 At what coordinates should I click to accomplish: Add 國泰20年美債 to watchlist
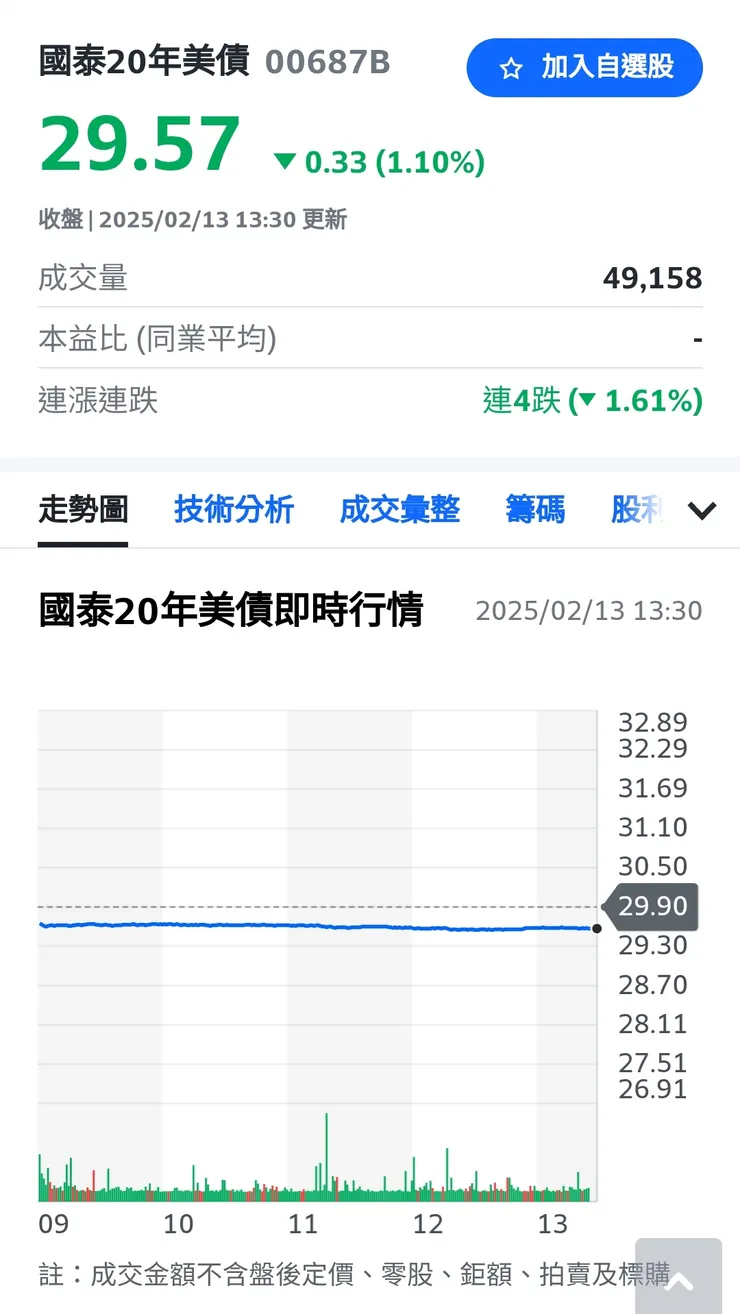pos(583,68)
